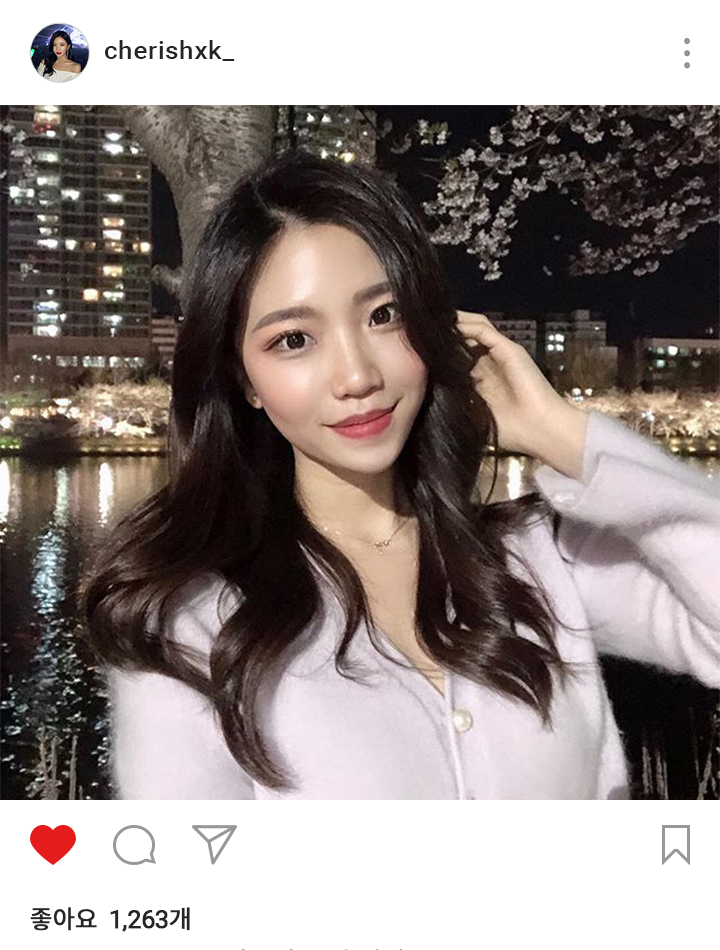Open cherishxk_ profile picture
Screen dimensions: 720x950
[59, 53]
